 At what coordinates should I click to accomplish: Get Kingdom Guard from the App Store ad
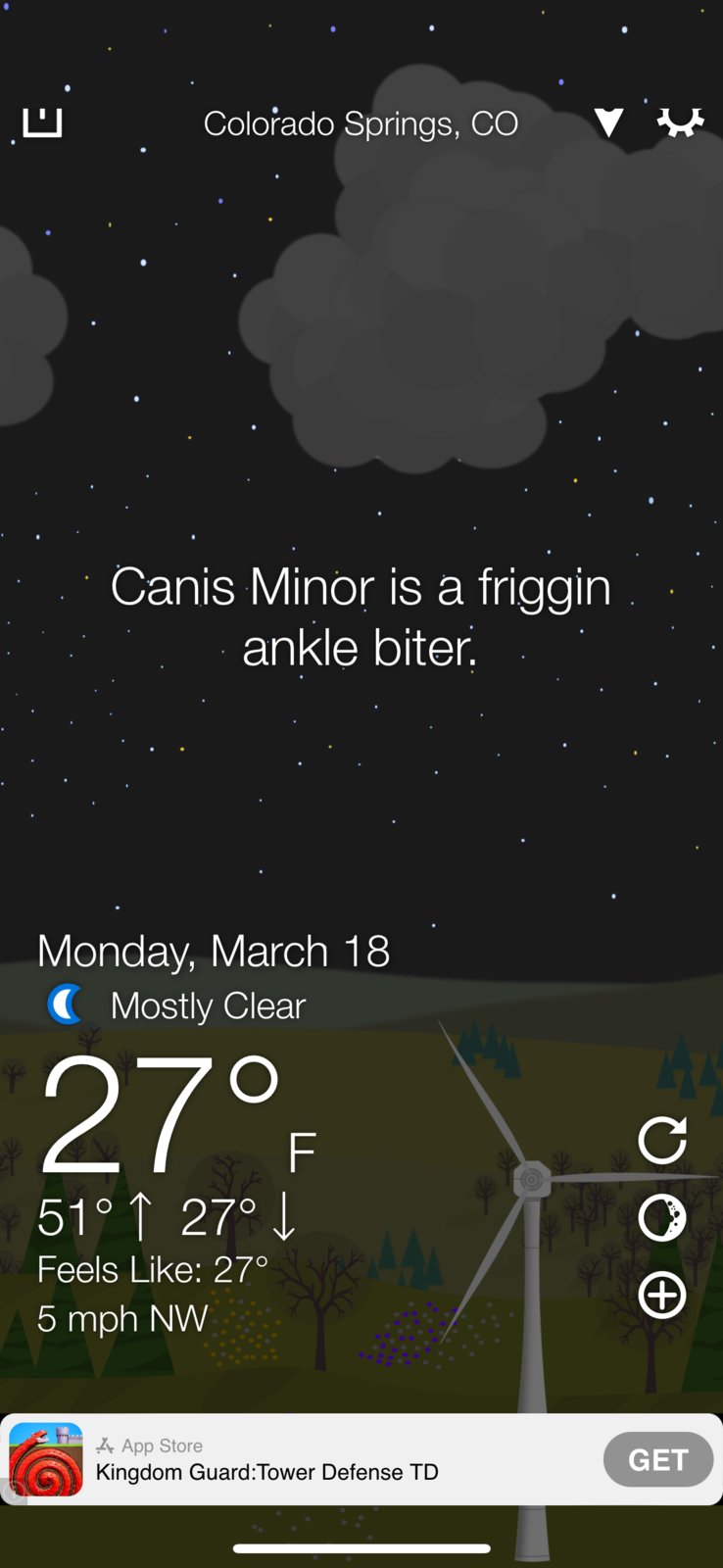[657, 1459]
